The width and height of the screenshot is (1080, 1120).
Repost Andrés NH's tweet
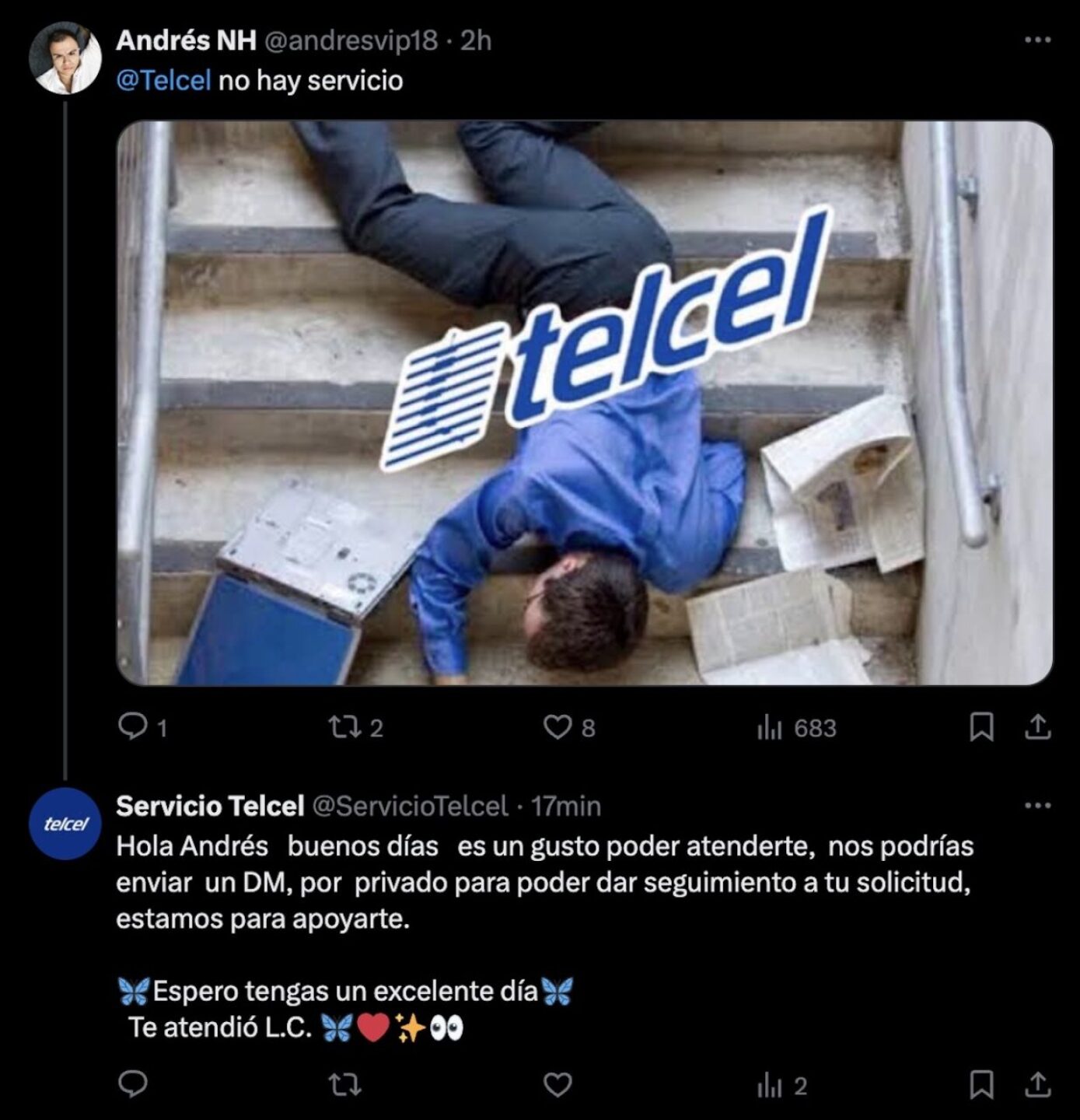pyautogui.click(x=342, y=727)
